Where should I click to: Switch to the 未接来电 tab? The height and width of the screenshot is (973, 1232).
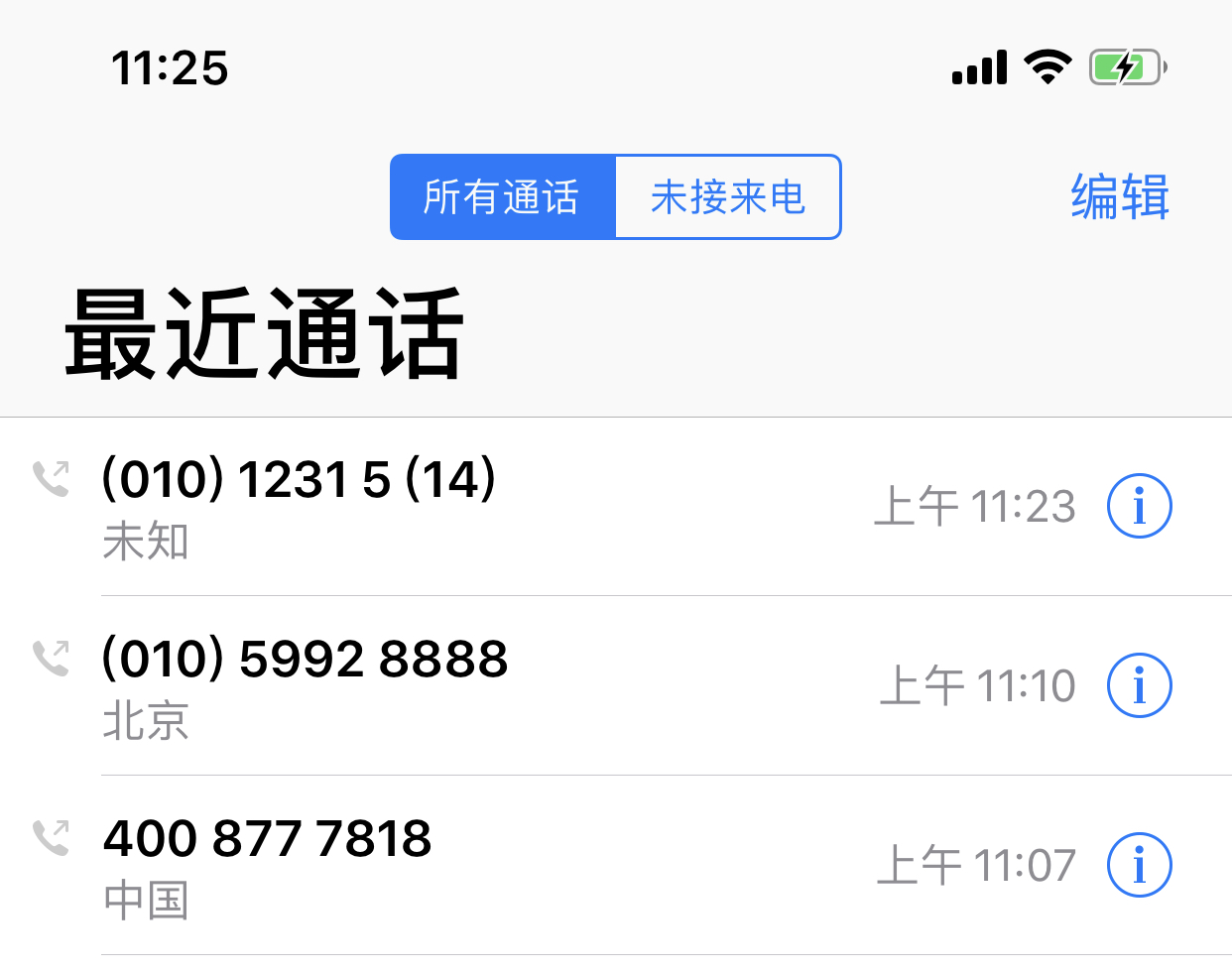click(x=727, y=197)
